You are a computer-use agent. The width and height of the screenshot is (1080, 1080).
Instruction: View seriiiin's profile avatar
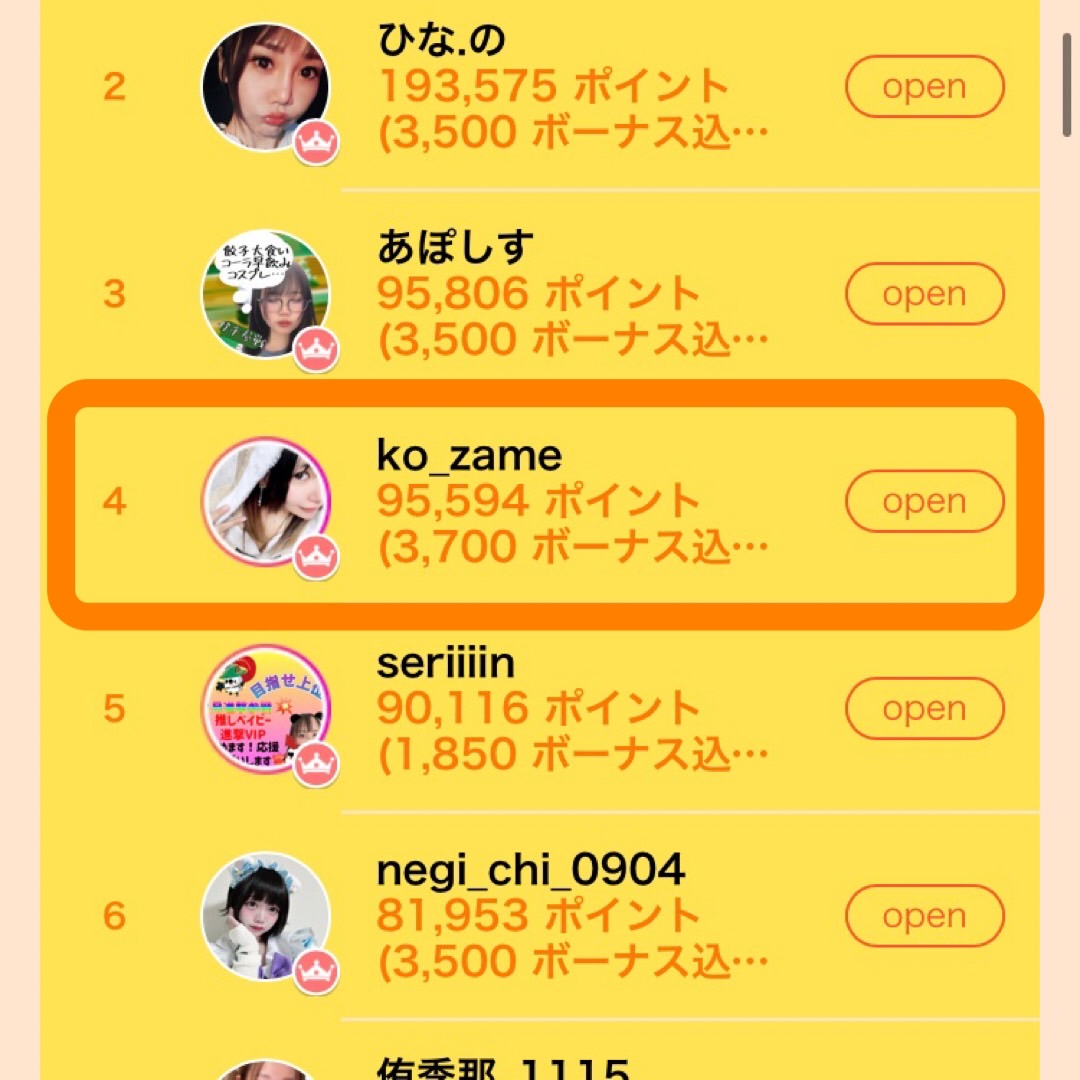[266, 710]
